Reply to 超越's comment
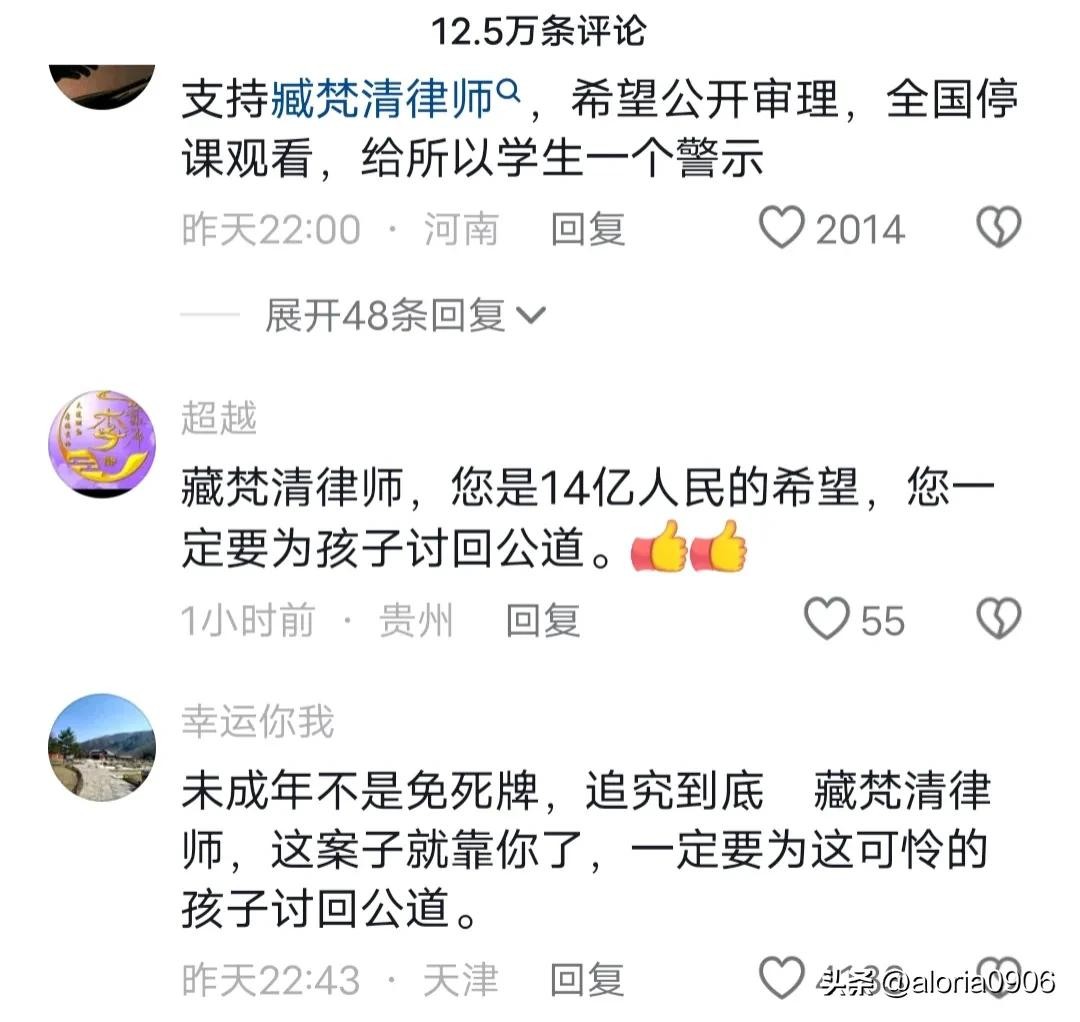The image size is (1080, 1022). pyautogui.click(x=542, y=621)
